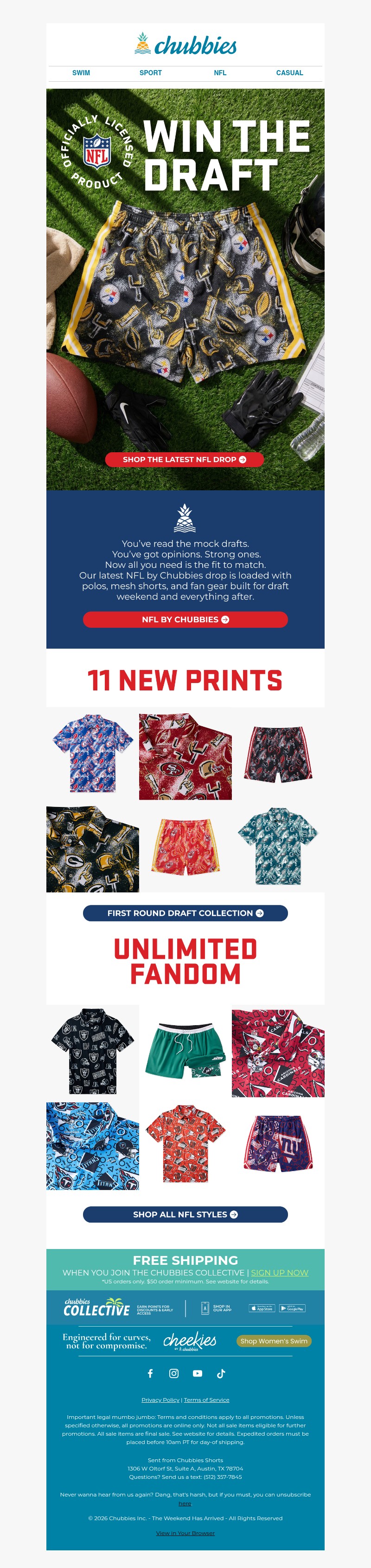Download from the App Store badge

[x=262, y=1308]
